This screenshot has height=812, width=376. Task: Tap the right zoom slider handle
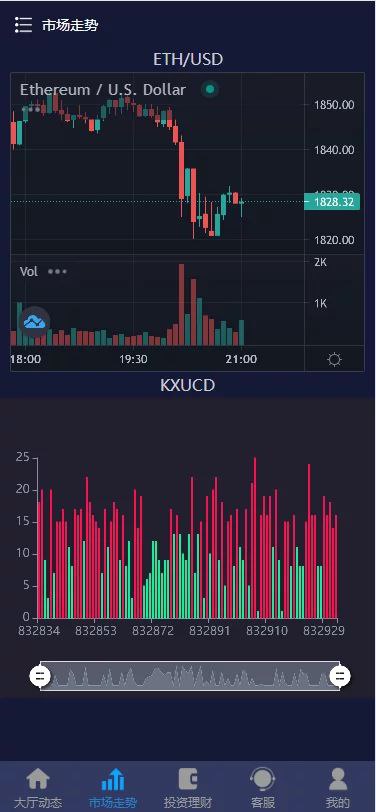pyautogui.click(x=340, y=675)
